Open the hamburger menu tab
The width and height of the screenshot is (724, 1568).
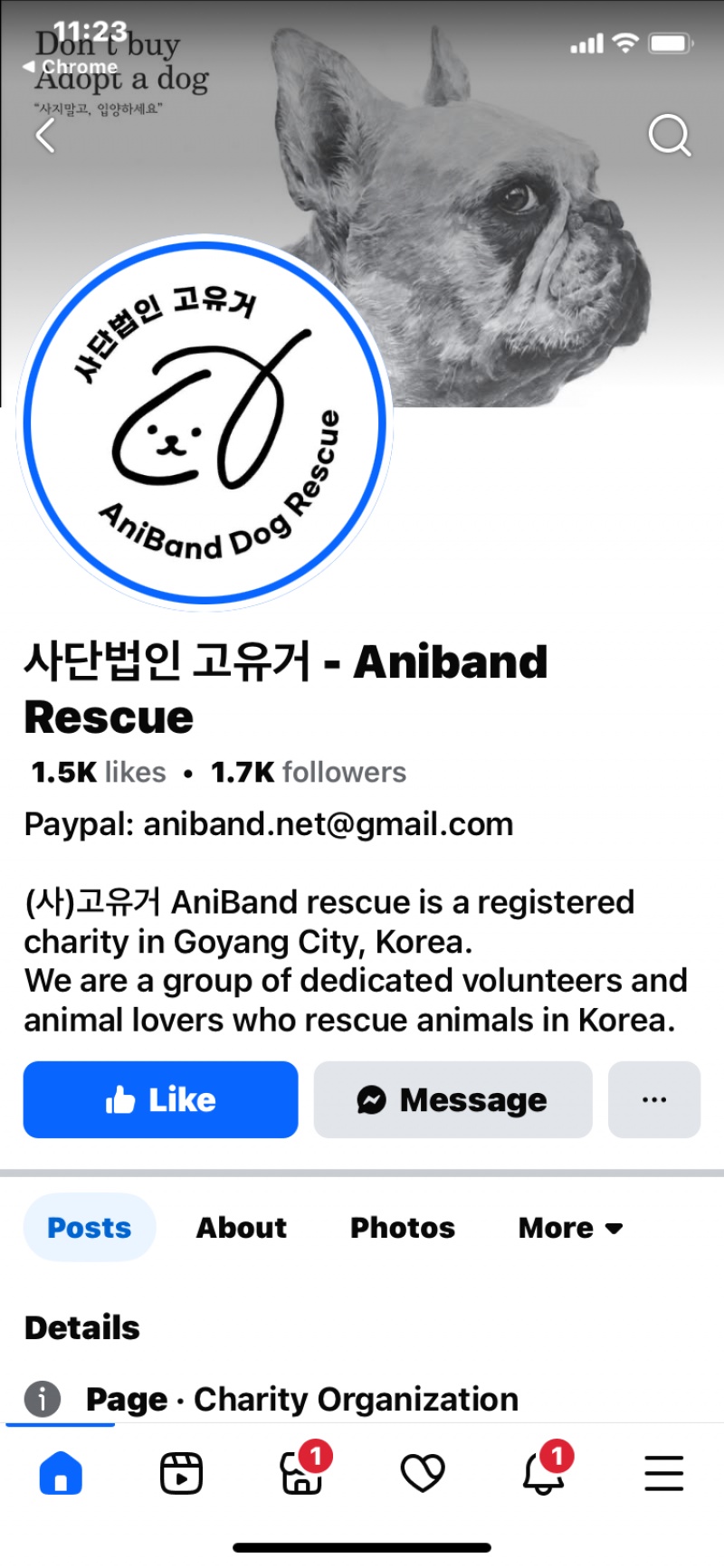pos(663,1473)
